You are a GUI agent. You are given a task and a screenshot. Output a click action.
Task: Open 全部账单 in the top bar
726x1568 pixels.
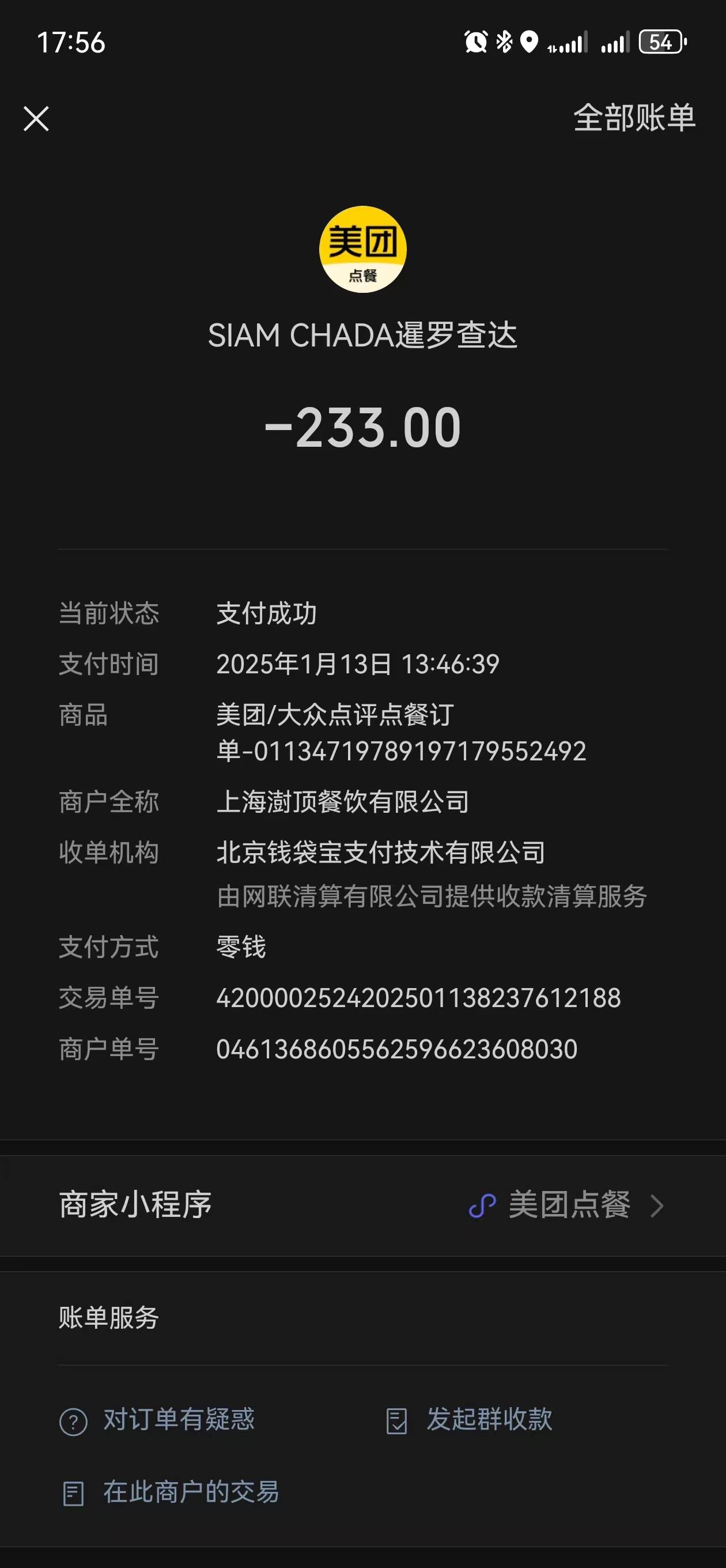coord(634,118)
